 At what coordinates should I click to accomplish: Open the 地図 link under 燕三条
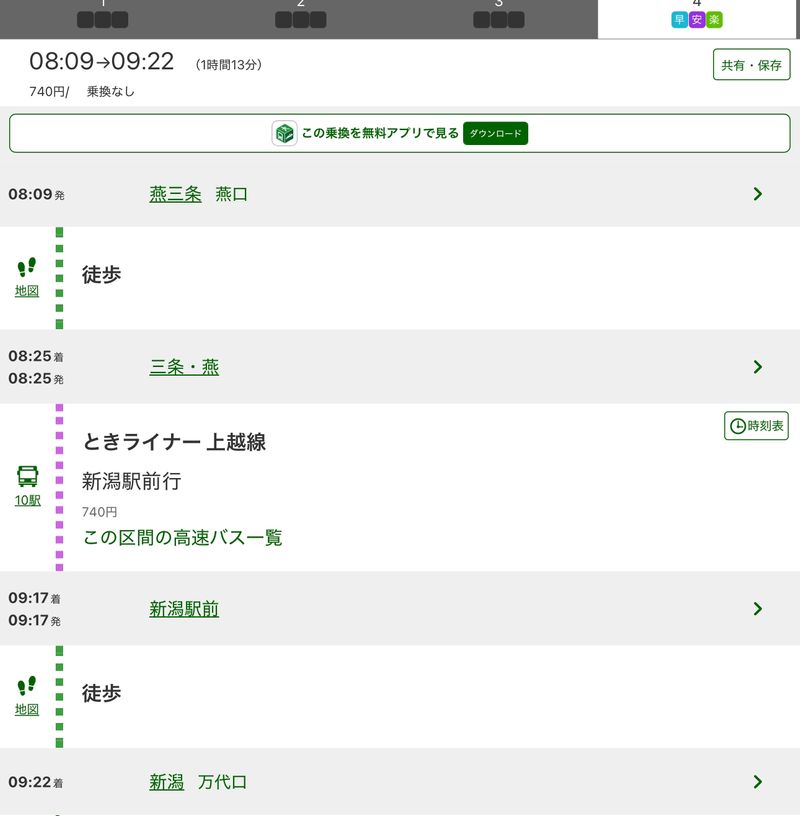(27, 291)
